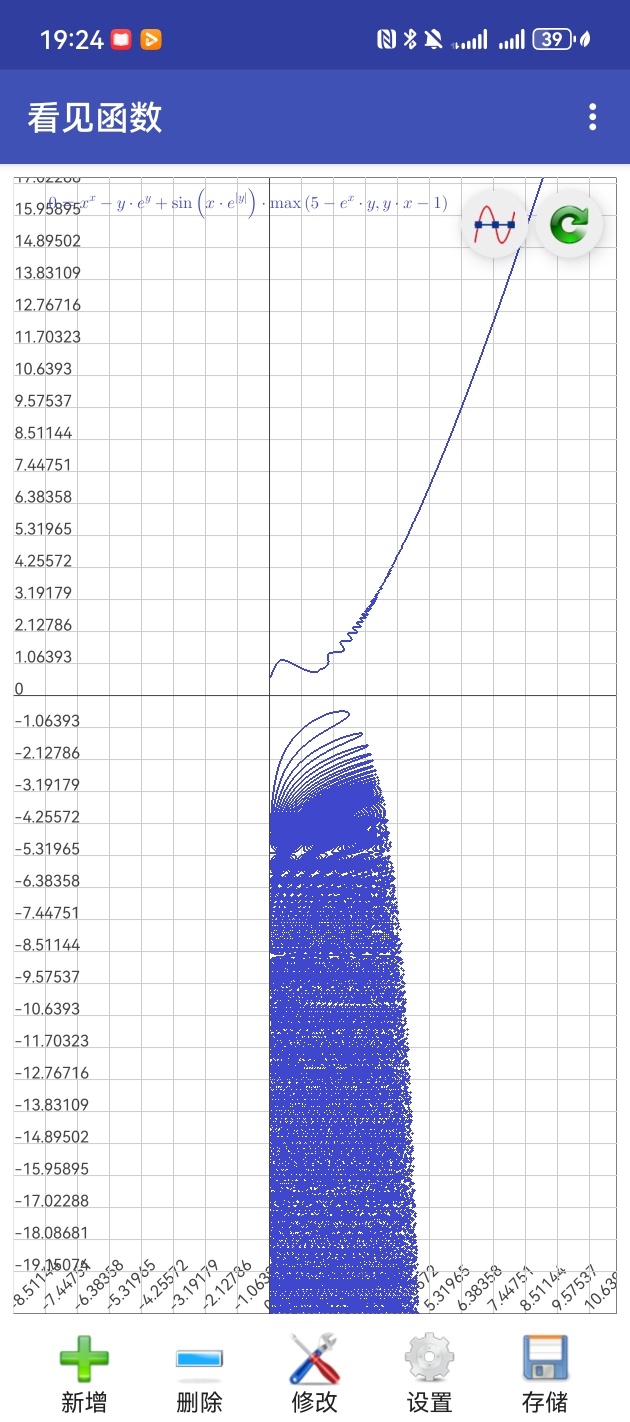Tap the curve trace points icon
The width and height of the screenshot is (630, 1422).
click(494, 225)
